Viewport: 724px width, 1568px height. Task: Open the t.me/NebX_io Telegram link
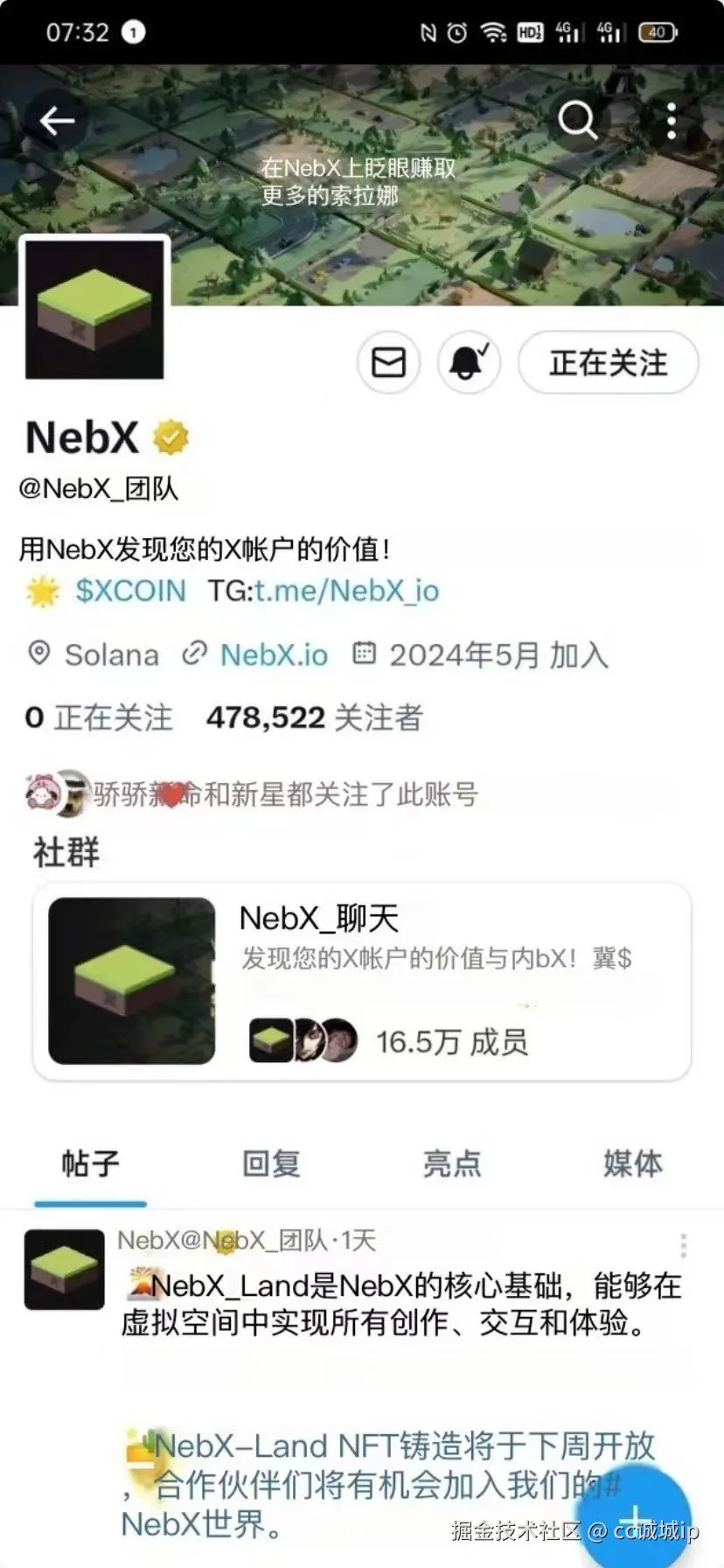(x=345, y=591)
